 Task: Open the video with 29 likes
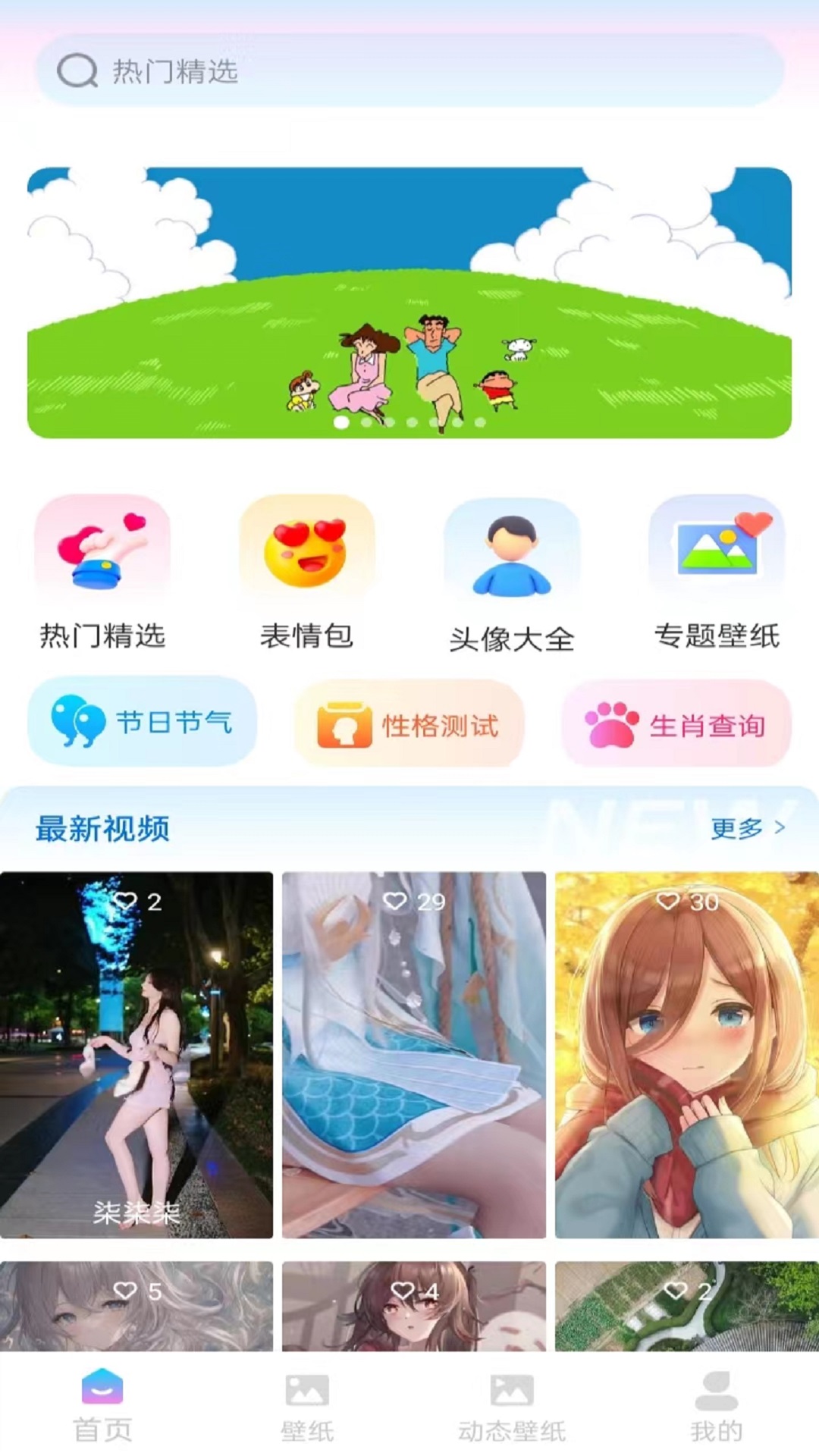414,1054
